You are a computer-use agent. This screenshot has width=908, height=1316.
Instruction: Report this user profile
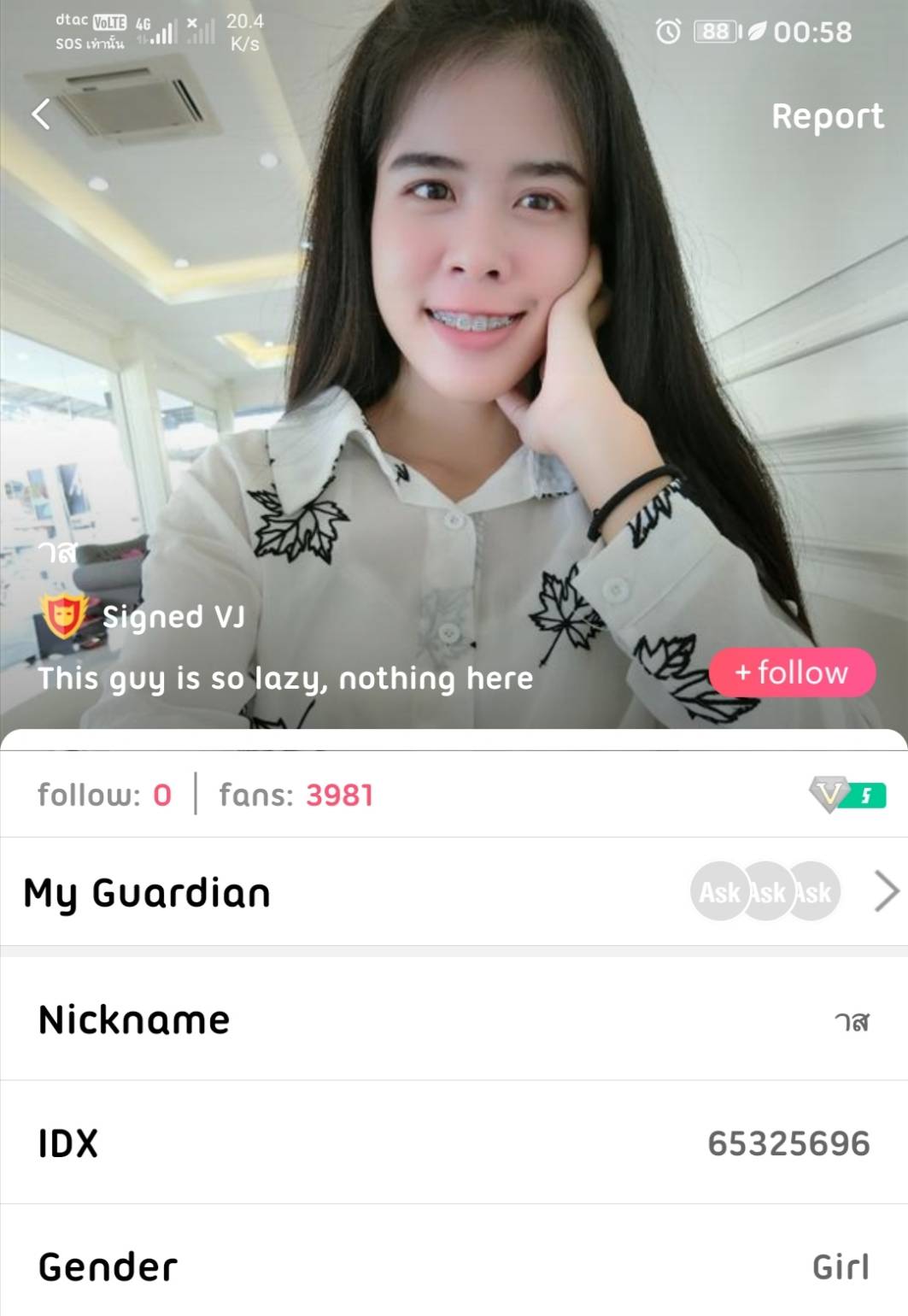pos(826,117)
